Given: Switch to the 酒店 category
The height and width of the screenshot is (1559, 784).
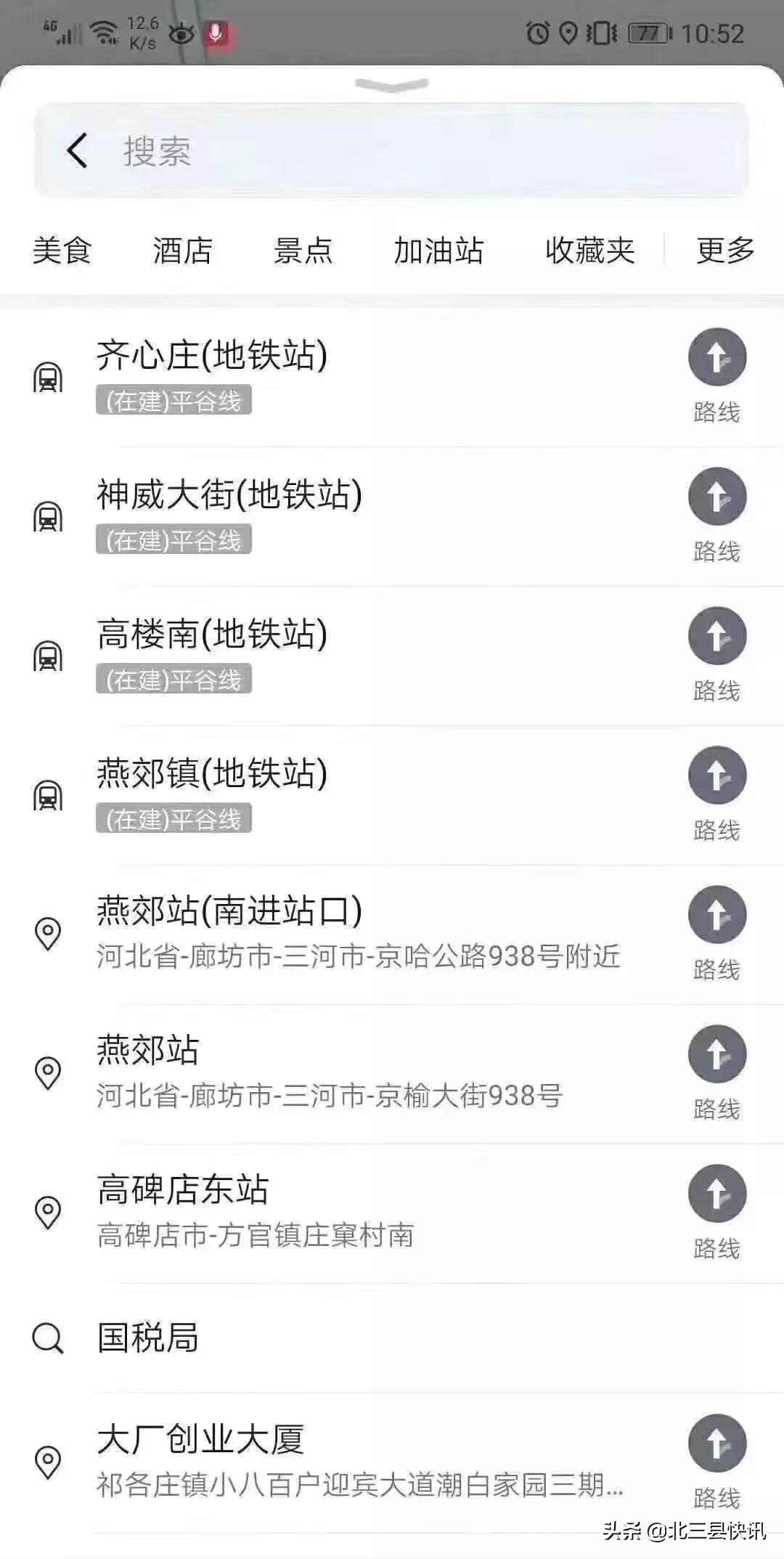Looking at the screenshot, I should tap(181, 251).
